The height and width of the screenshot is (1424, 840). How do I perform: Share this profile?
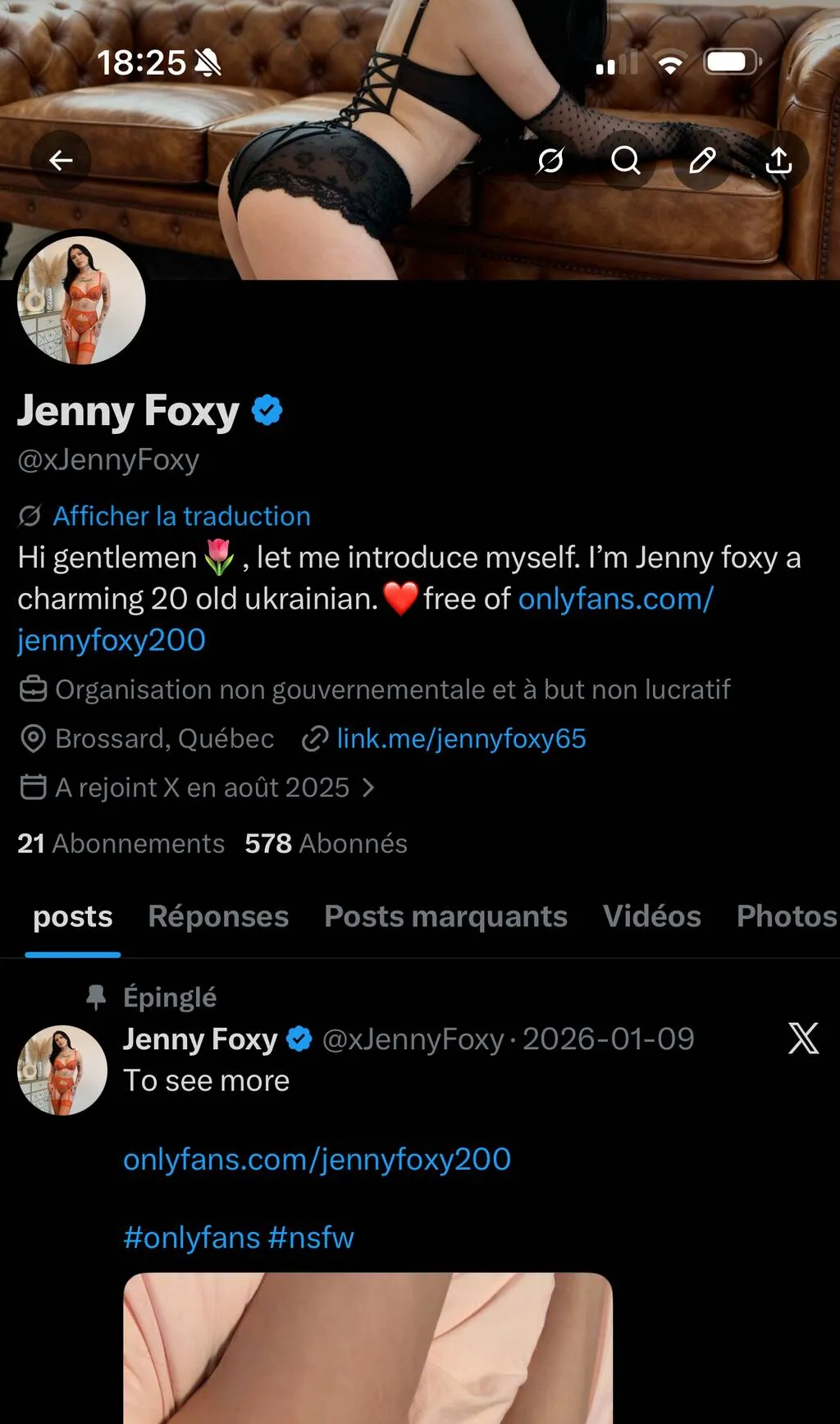[x=778, y=161]
